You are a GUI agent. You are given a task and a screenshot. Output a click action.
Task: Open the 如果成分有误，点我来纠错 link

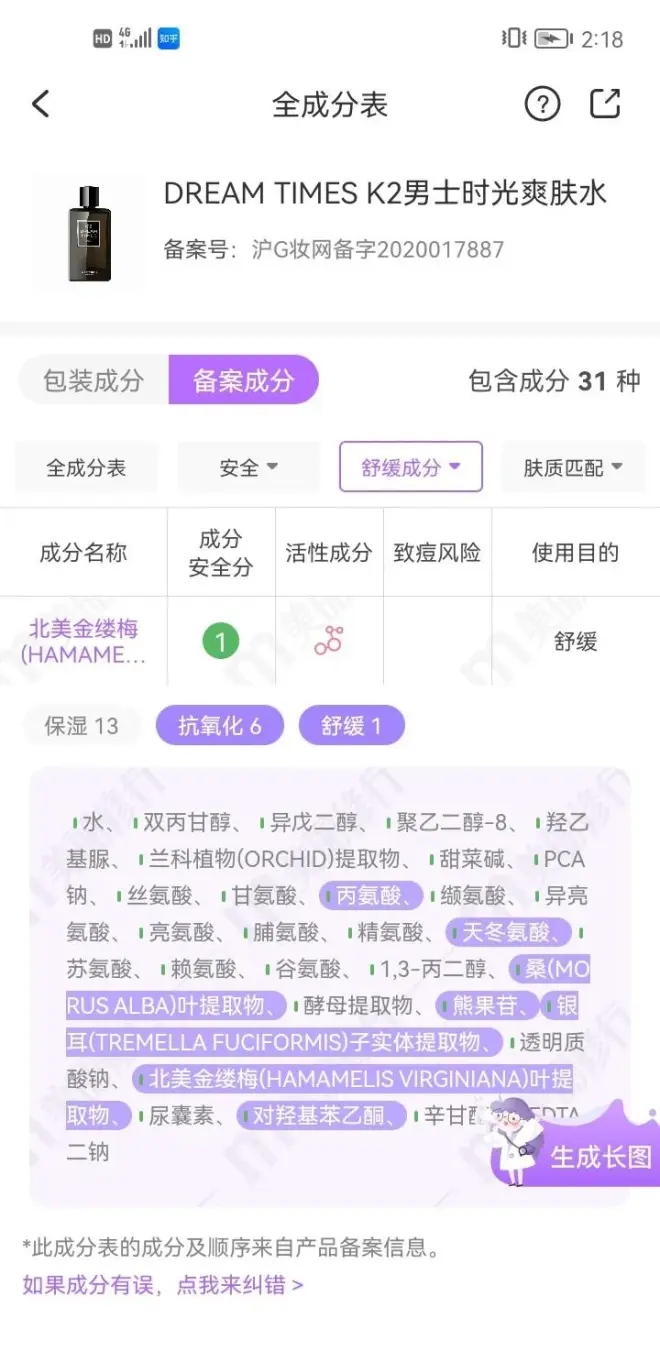pos(163,1284)
